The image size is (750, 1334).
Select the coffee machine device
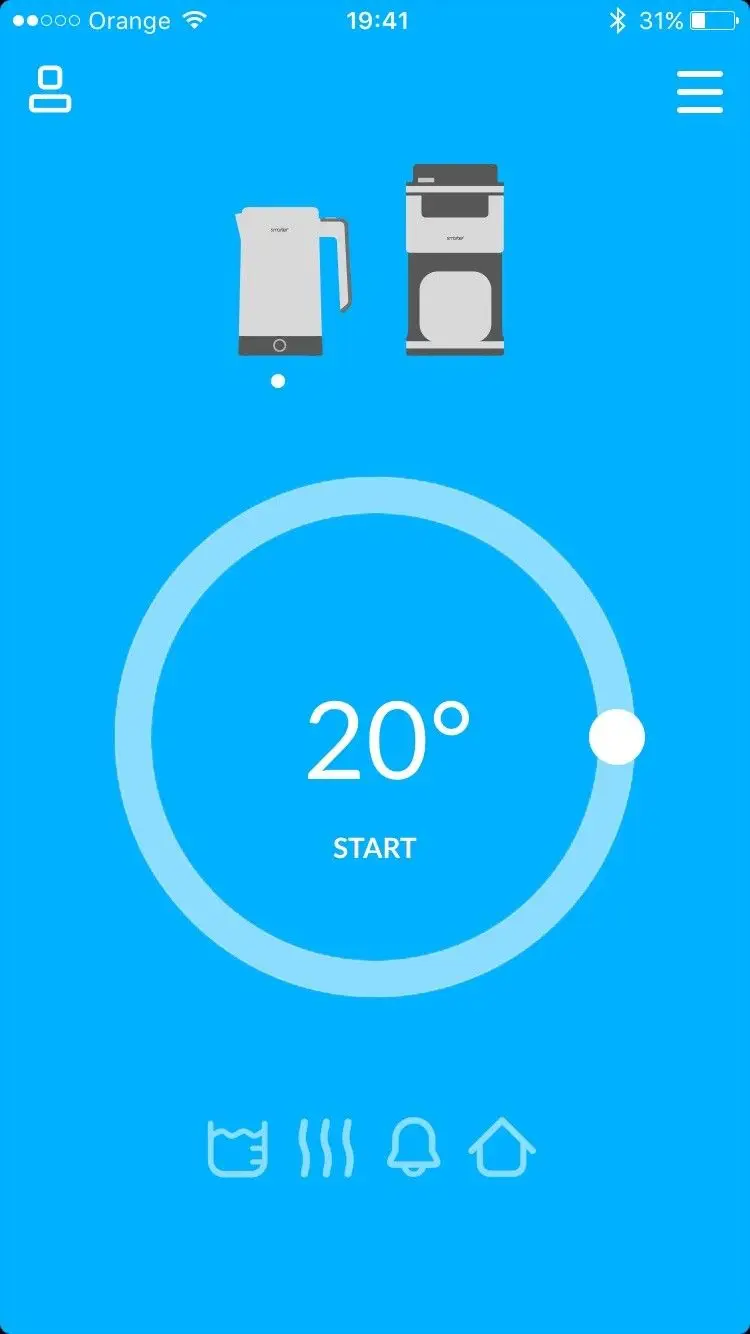point(453,259)
